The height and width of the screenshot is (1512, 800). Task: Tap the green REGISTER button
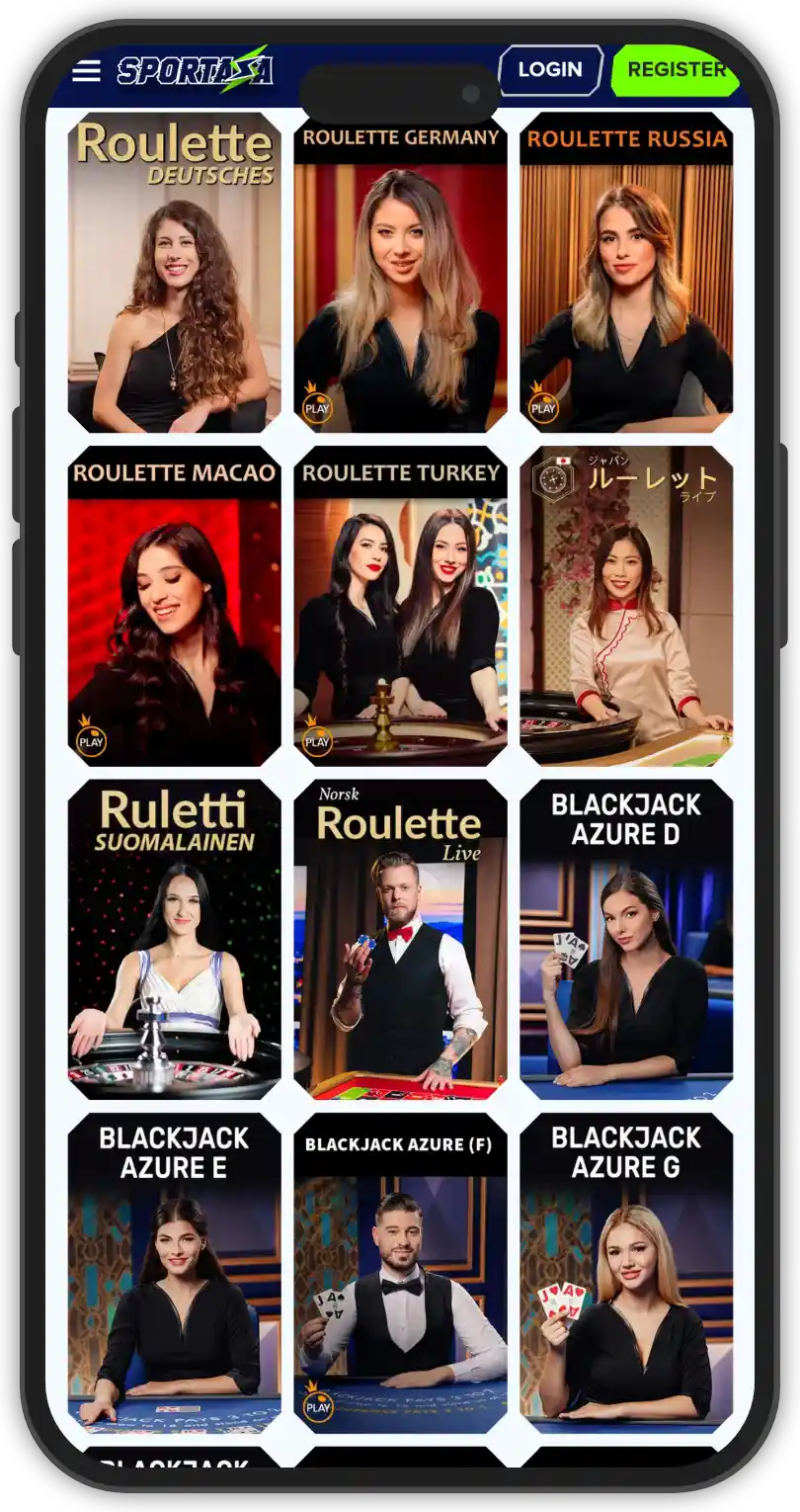[x=675, y=70]
